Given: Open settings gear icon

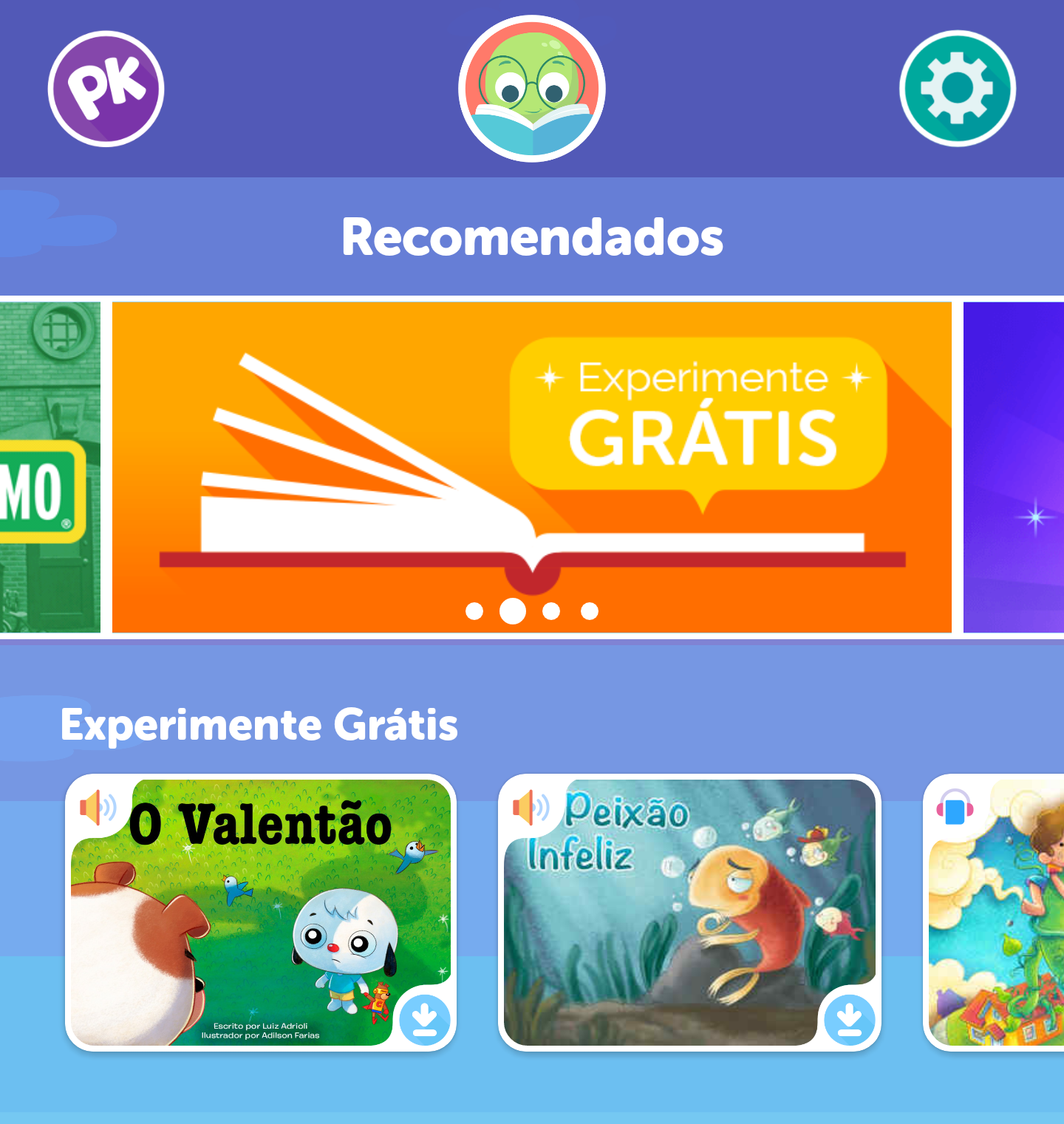Looking at the screenshot, I should [x=958, y=89].
